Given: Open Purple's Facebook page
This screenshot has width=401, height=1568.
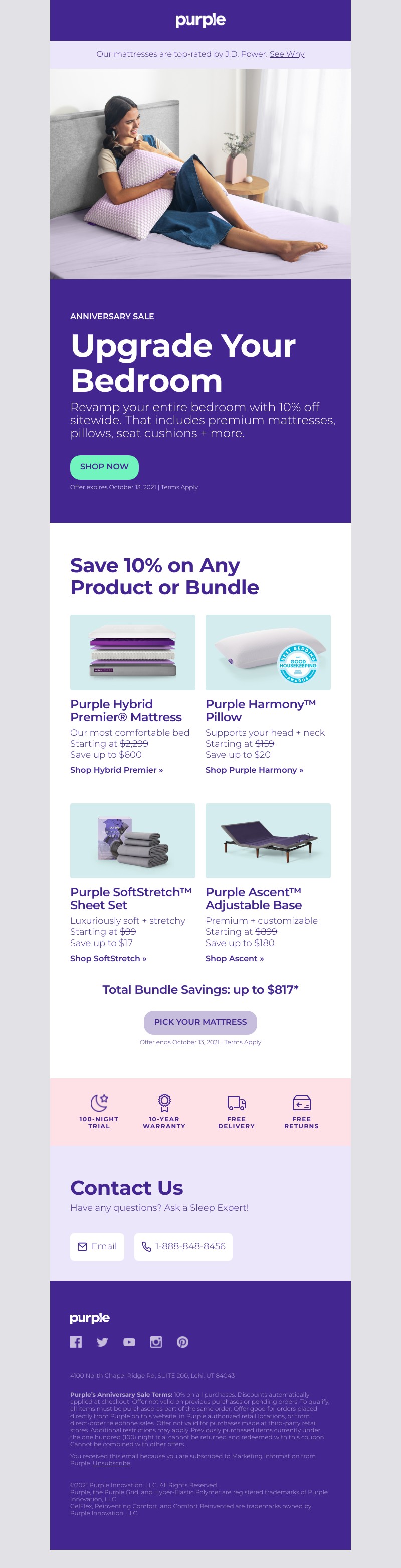Looking at the screenshot, I should [x=76, y=1342].
